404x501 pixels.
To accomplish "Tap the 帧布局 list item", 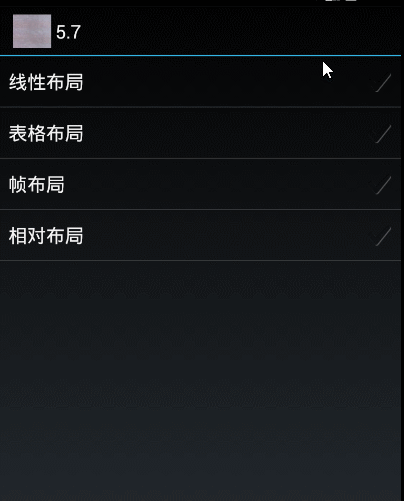I will click(200, 184).
